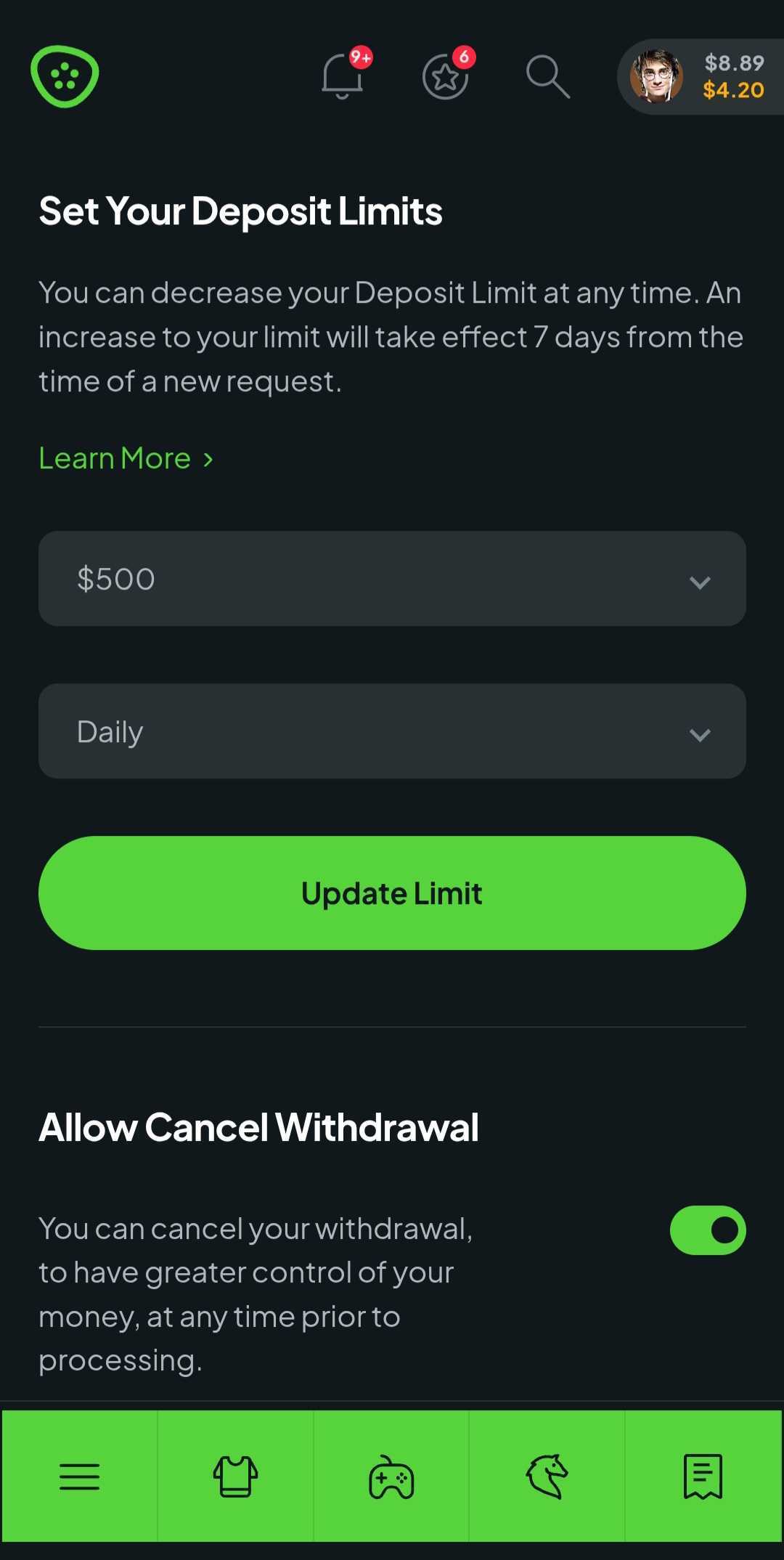This screenshot has height=1560, width=784.
Task: Tap the Update Limit button
Action: pyautogui.click(x=392, y=893)
